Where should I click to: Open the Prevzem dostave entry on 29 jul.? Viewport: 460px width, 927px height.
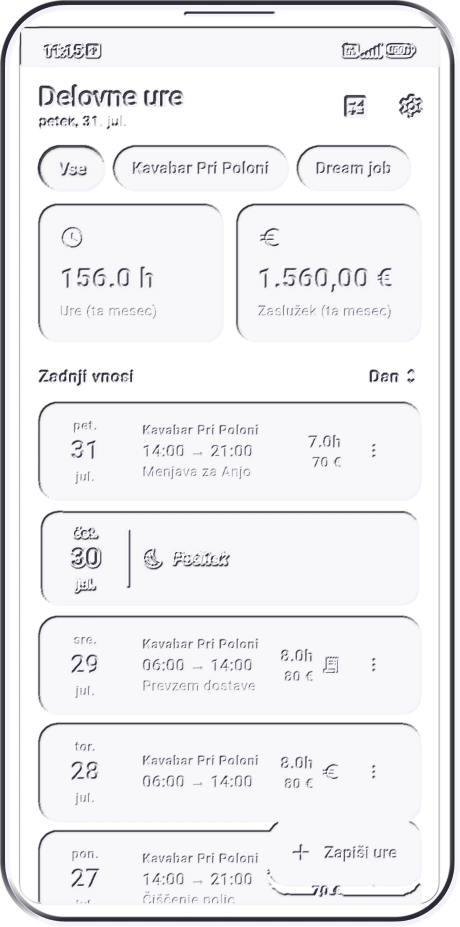click(229, 665)
